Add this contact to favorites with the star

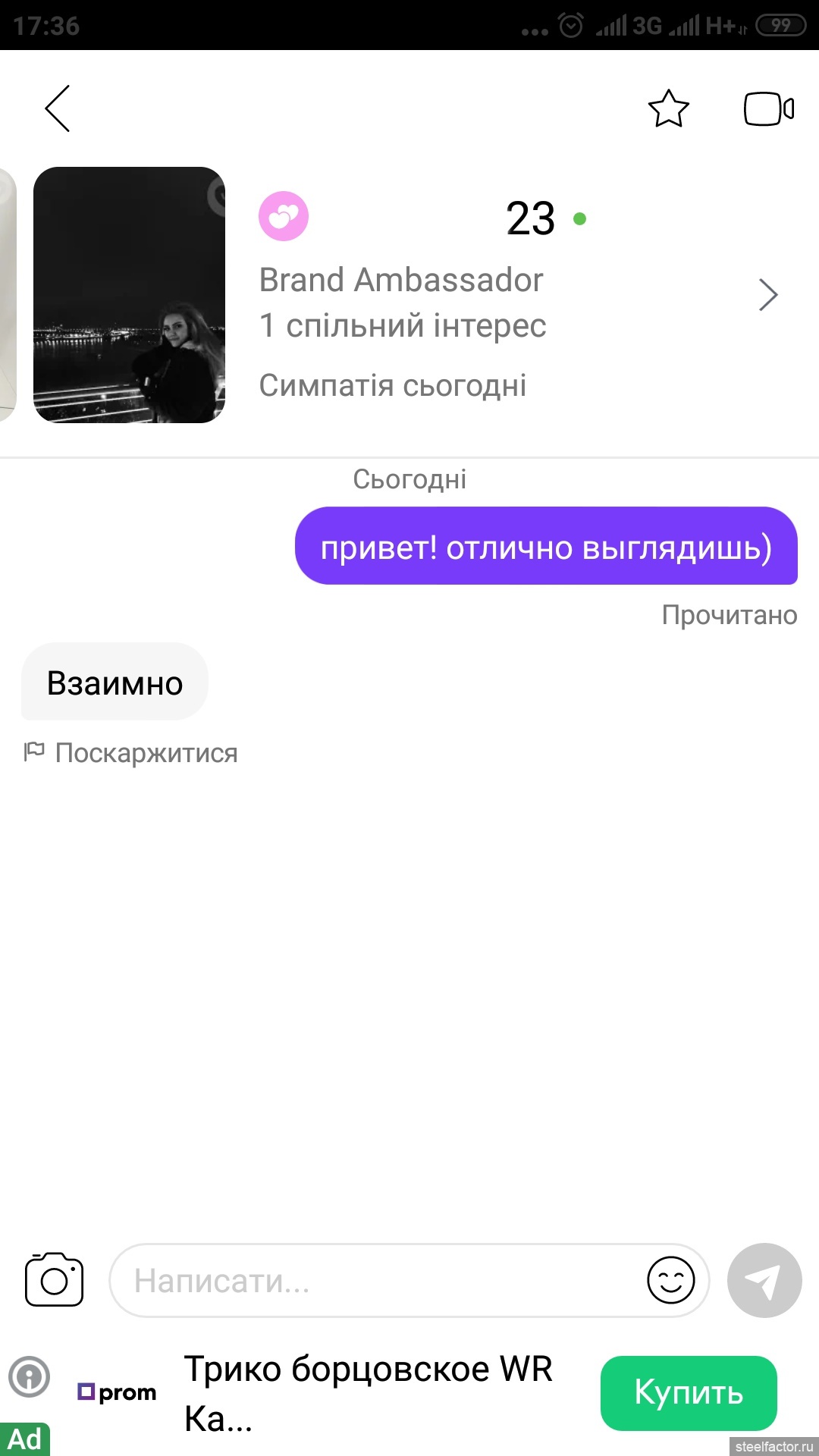[x=668, y=108]
